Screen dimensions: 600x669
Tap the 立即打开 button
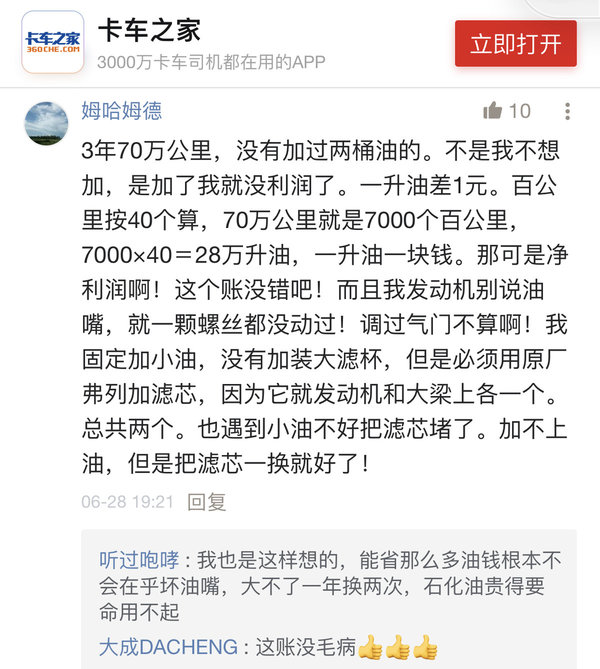515,44
